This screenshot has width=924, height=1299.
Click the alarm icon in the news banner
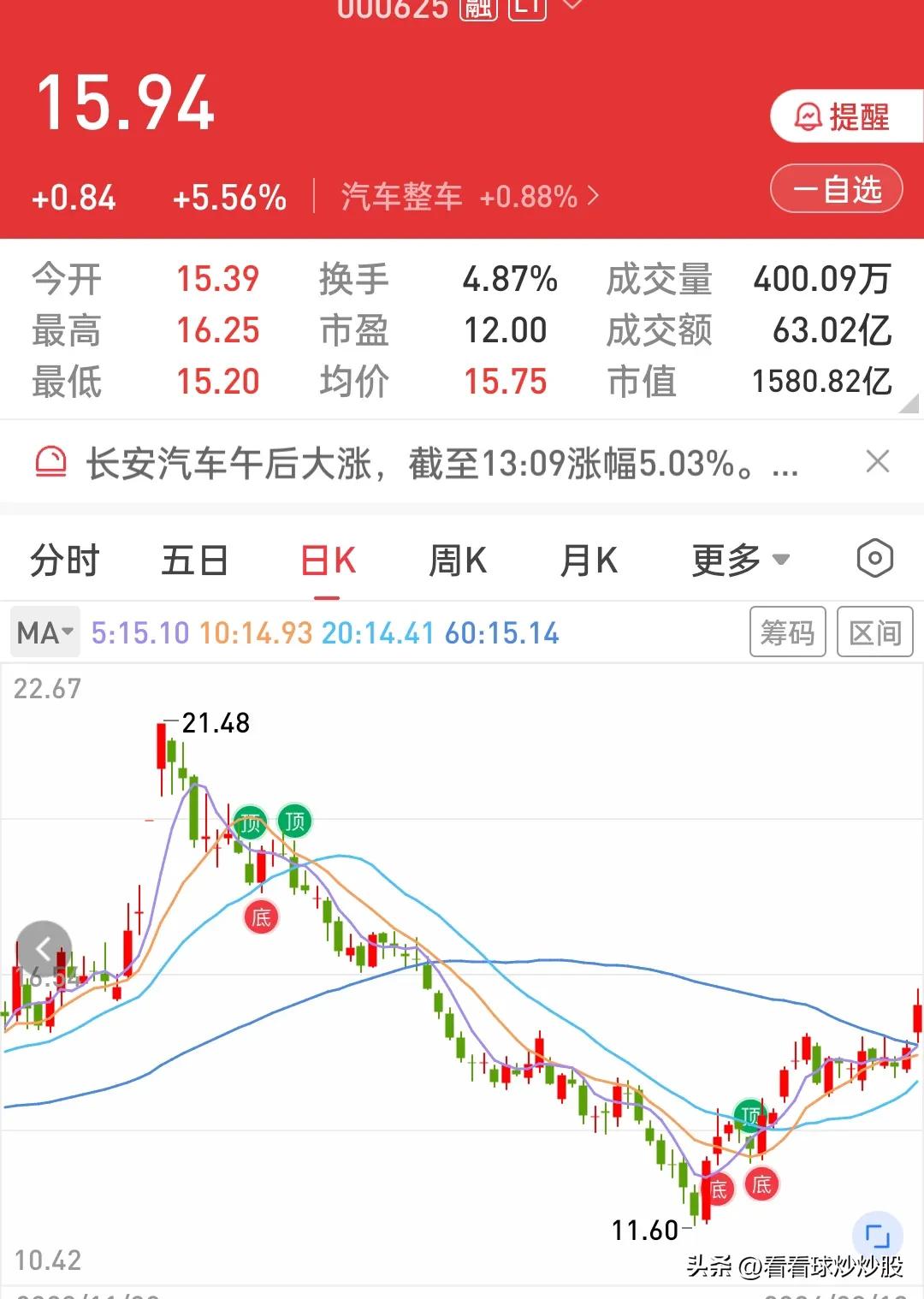(51, 460)
